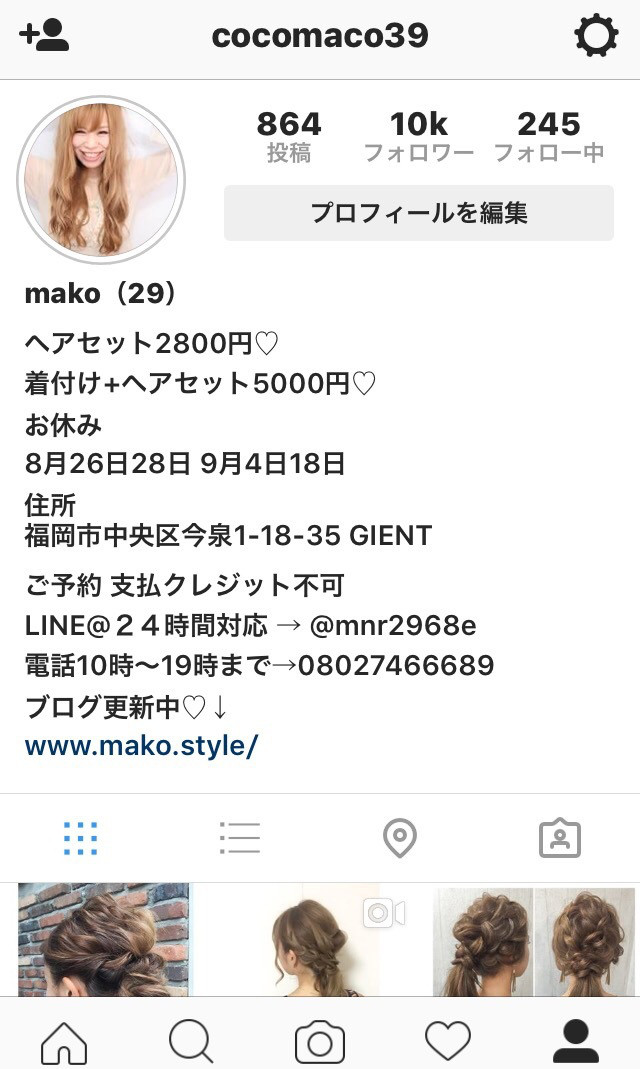Open the photo map tab
Viewport: 640px width, 1069px height.
click(400, 838)
